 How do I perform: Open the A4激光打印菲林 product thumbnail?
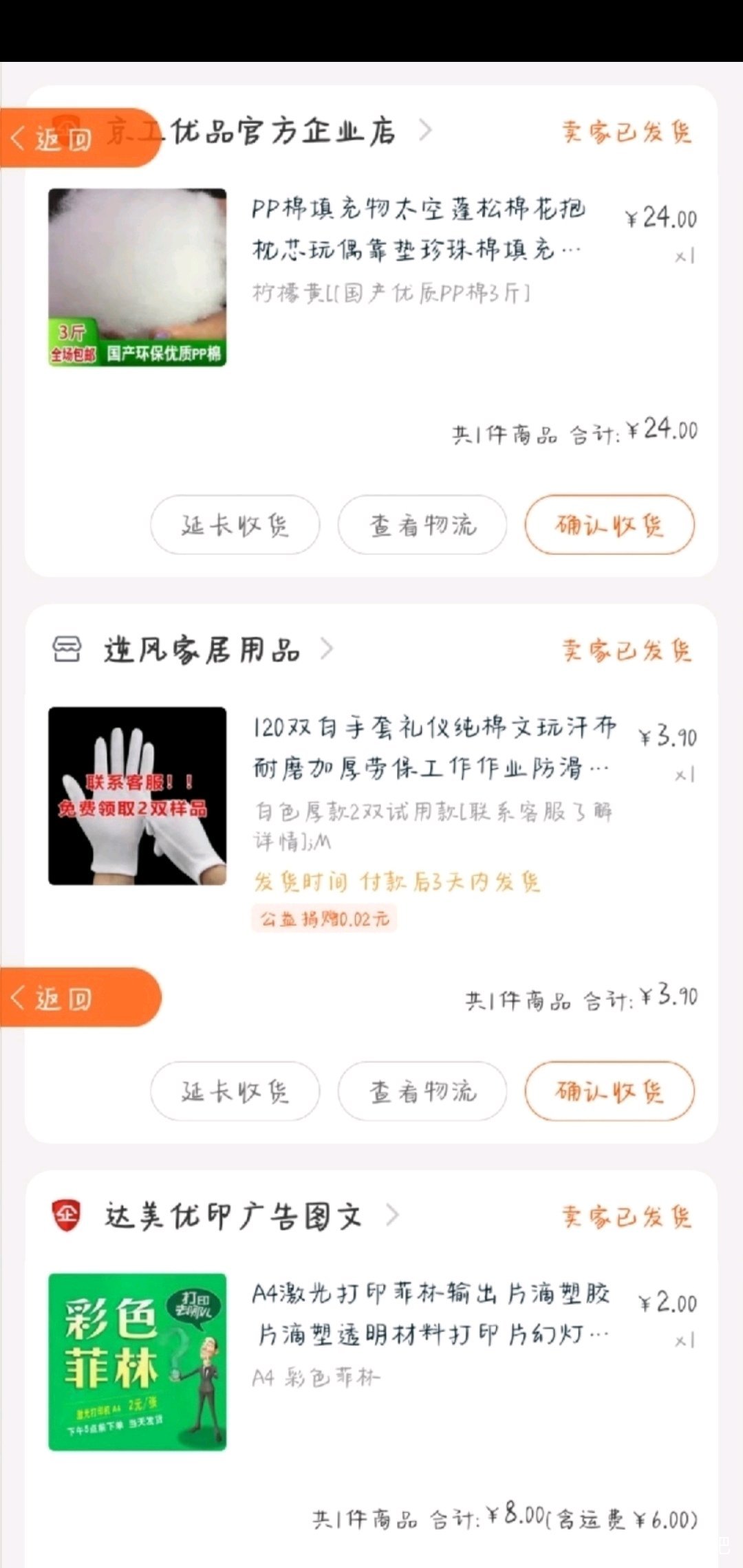(x=138, y=1362)
